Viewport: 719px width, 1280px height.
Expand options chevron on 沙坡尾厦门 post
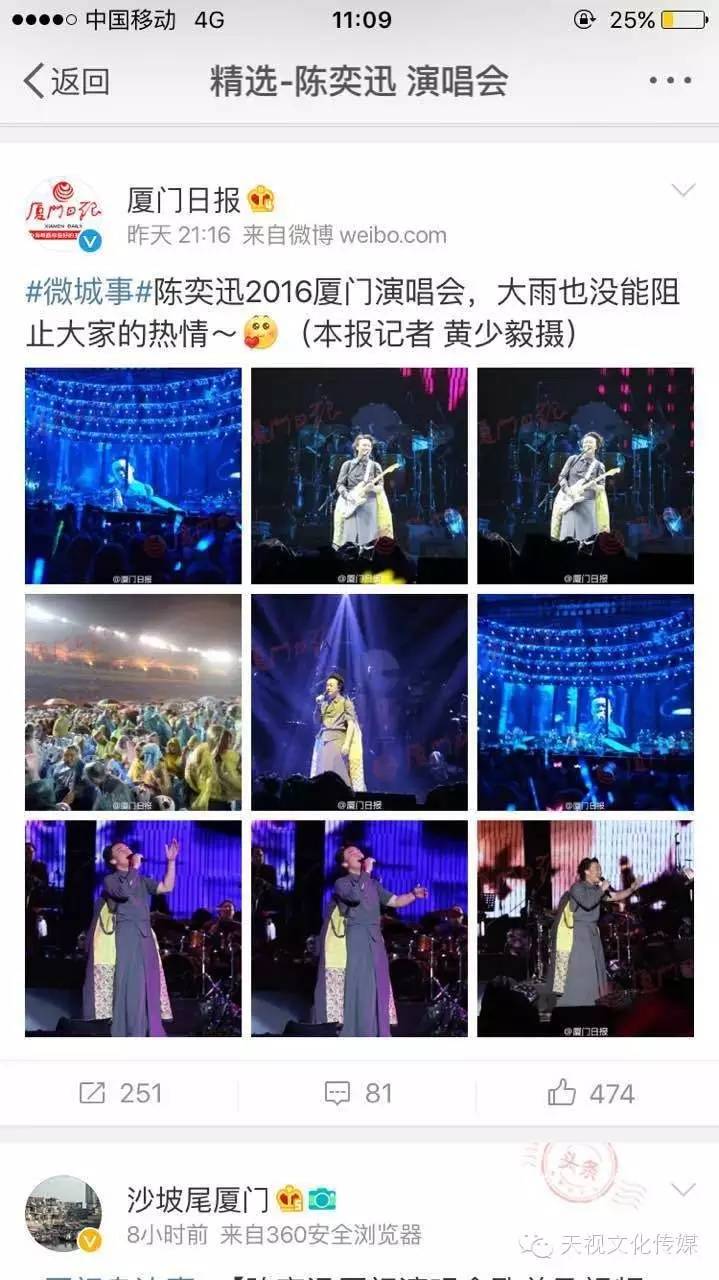[x=683, y=1189]
